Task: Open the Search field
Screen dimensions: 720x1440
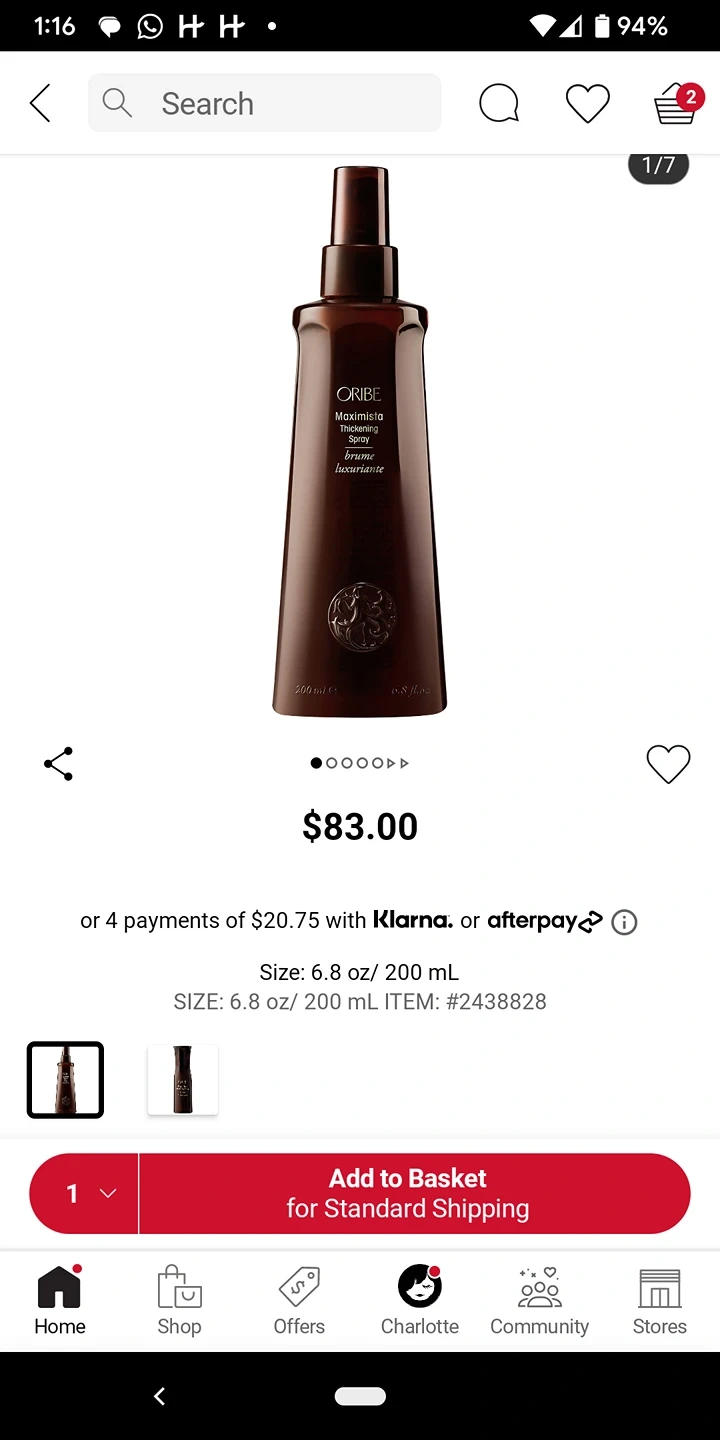Action: pyautogui.click(x=265, y=103)
